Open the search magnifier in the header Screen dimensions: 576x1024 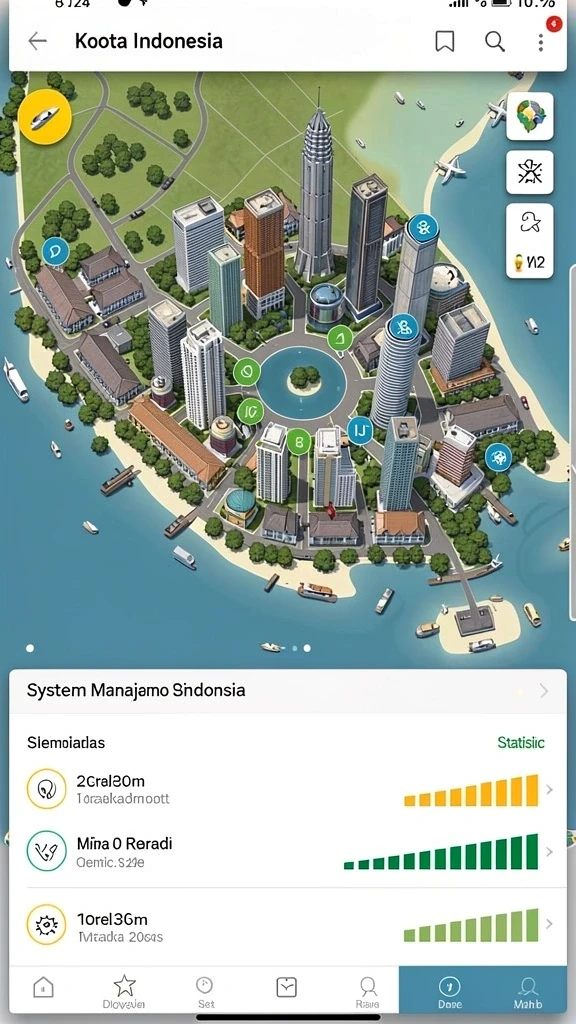pos(495,41)
